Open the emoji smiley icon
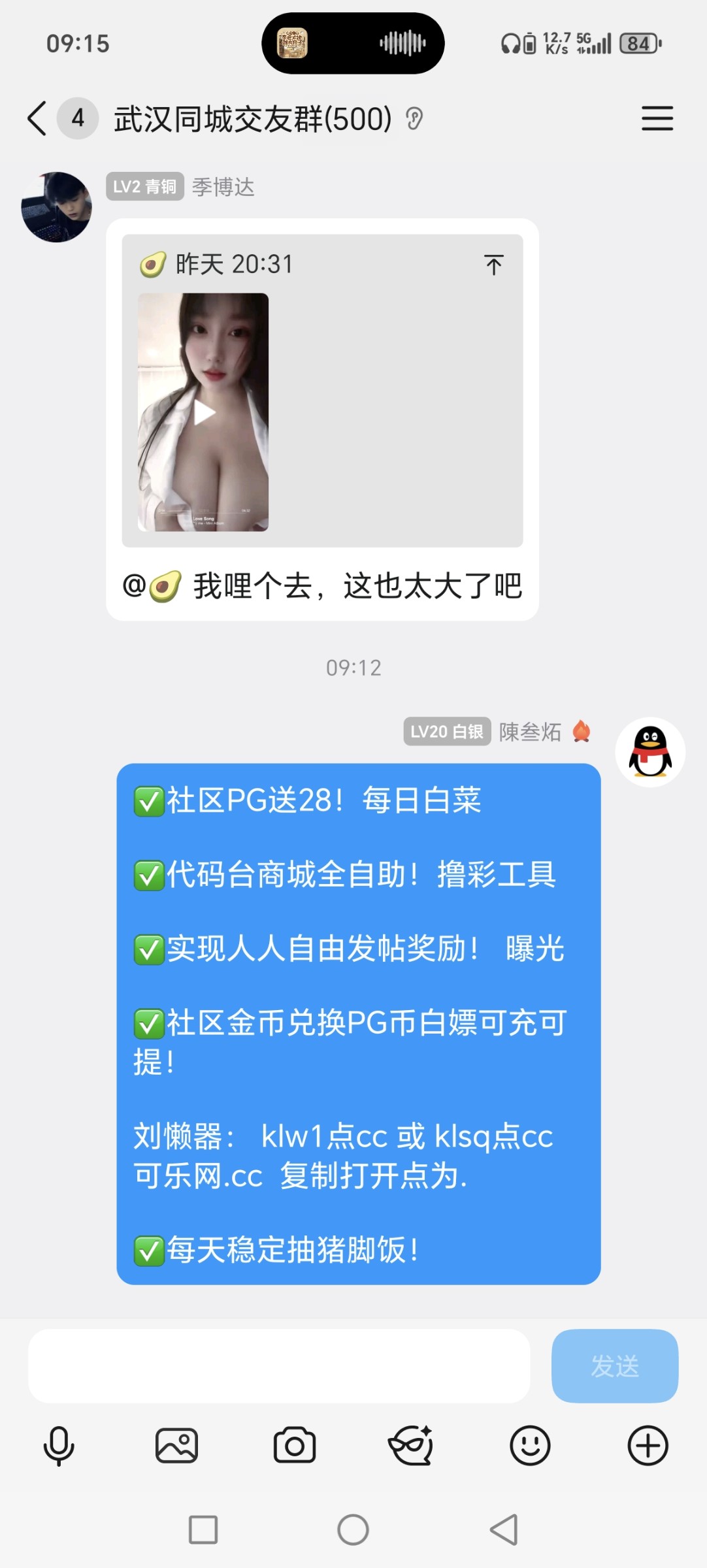This screenshot has height=1568, width=707. coord(531,1446)
